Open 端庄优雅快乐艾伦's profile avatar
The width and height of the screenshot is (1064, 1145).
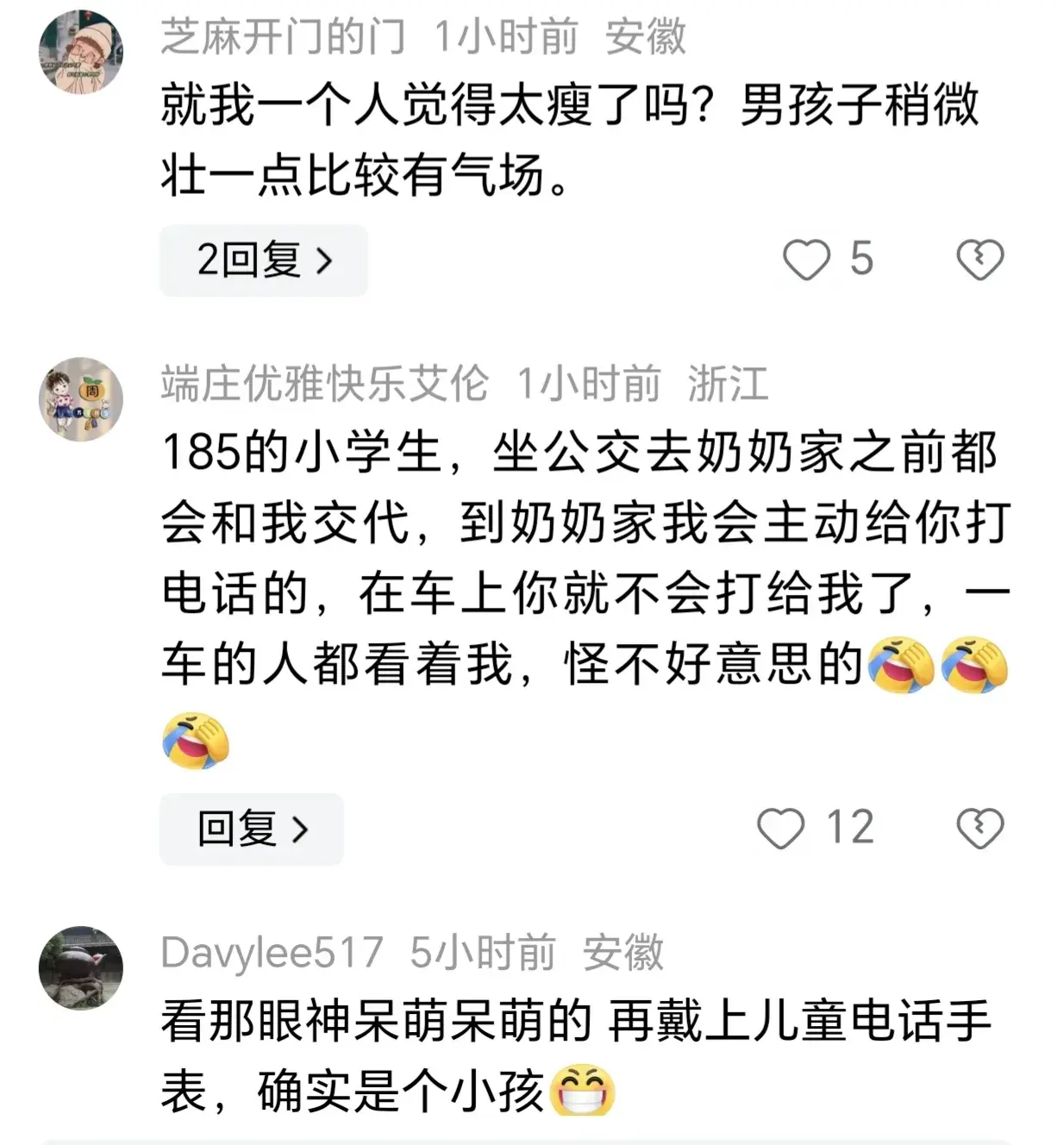81,399
